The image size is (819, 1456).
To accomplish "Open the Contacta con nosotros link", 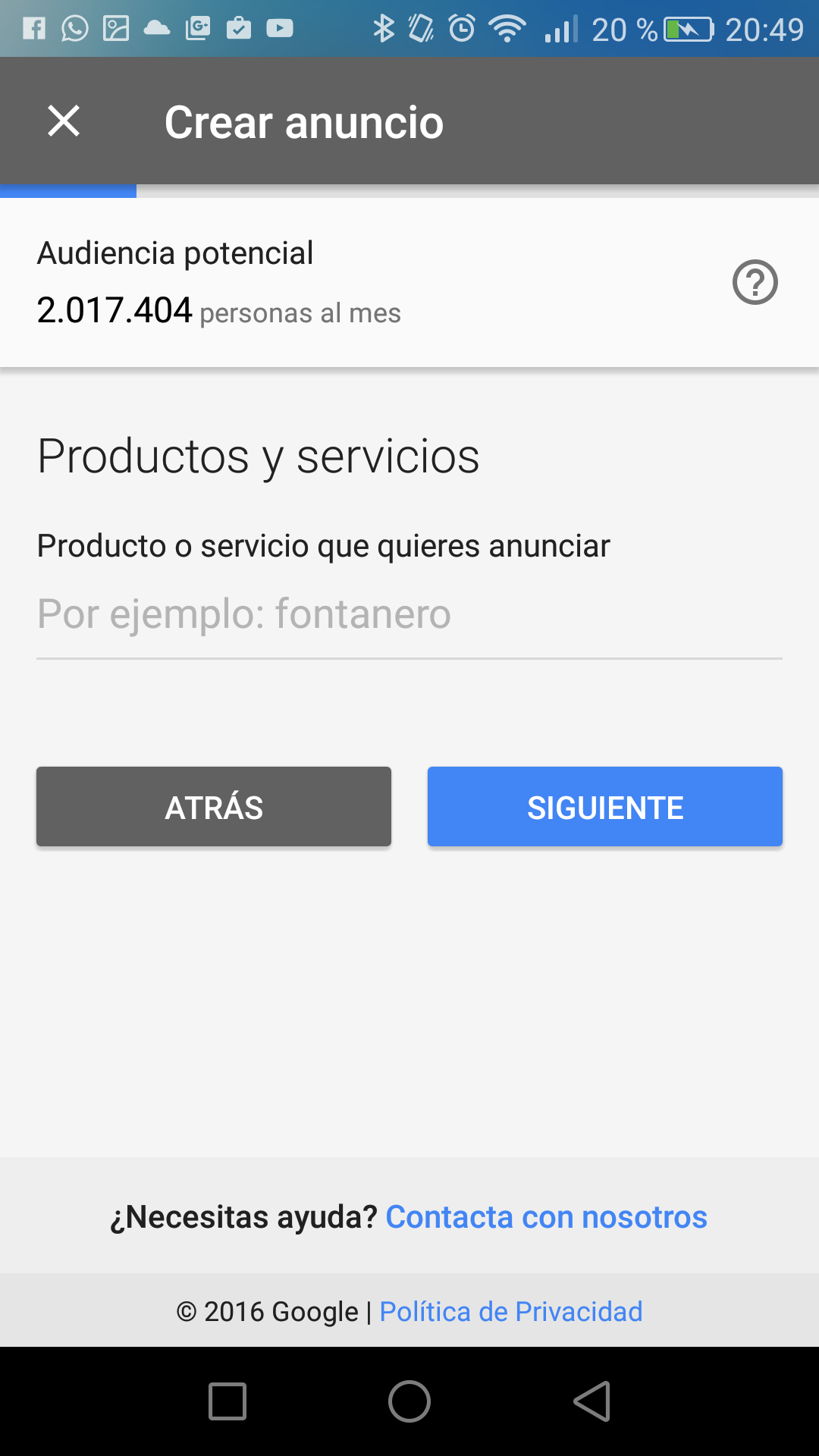I will tap(546, 1217).
